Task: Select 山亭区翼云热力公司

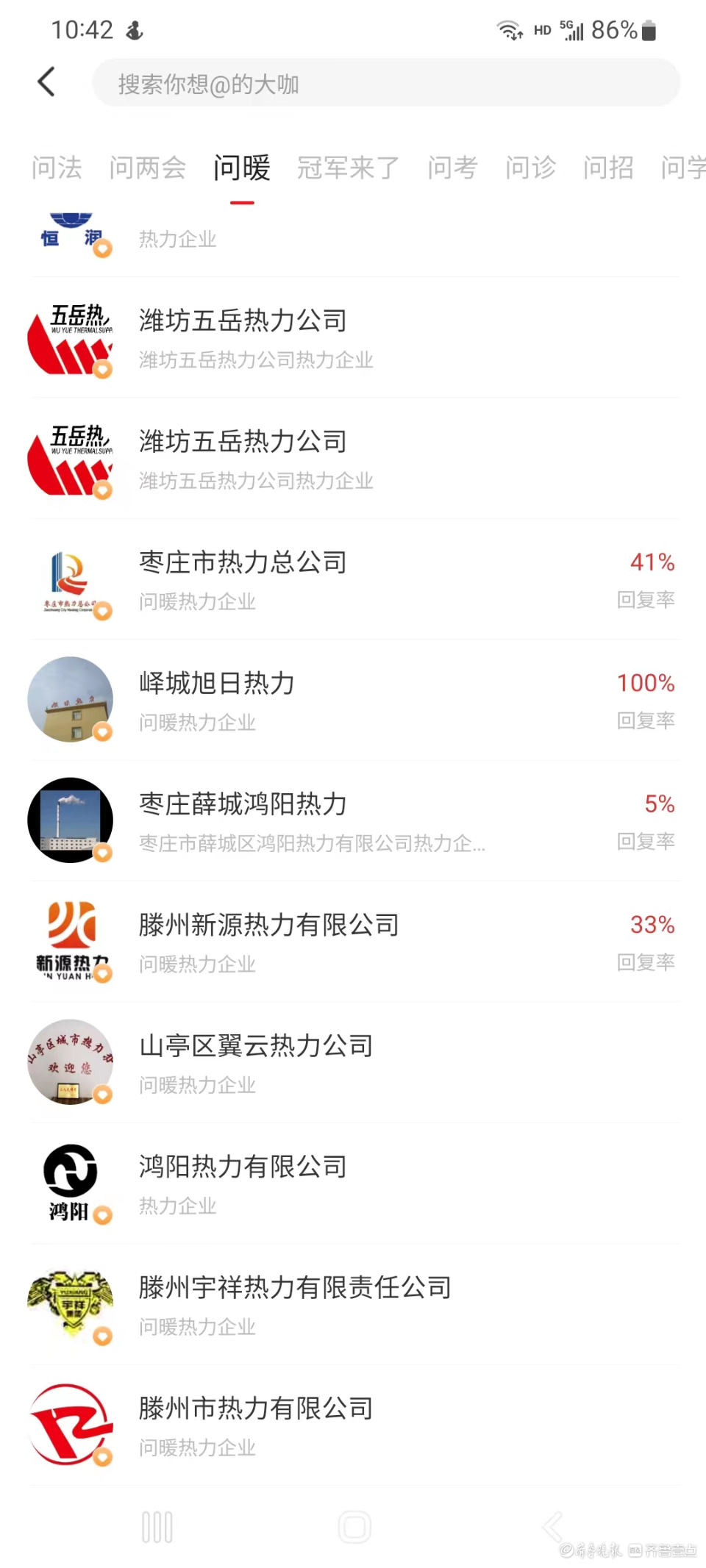Action: pyautogui.click(x=256, y=1046)
